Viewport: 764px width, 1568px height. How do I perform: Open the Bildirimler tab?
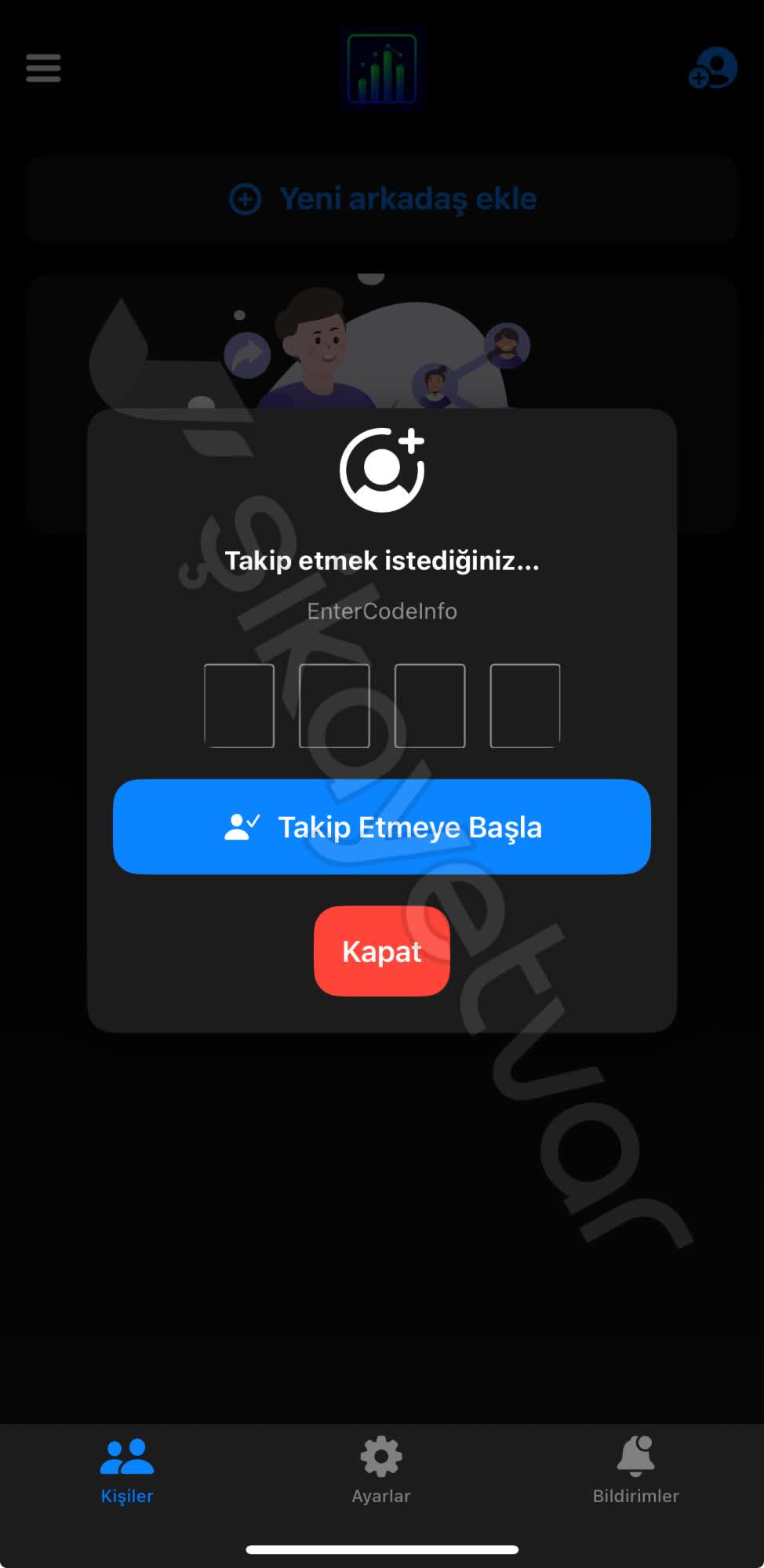tap(635, 1472)
